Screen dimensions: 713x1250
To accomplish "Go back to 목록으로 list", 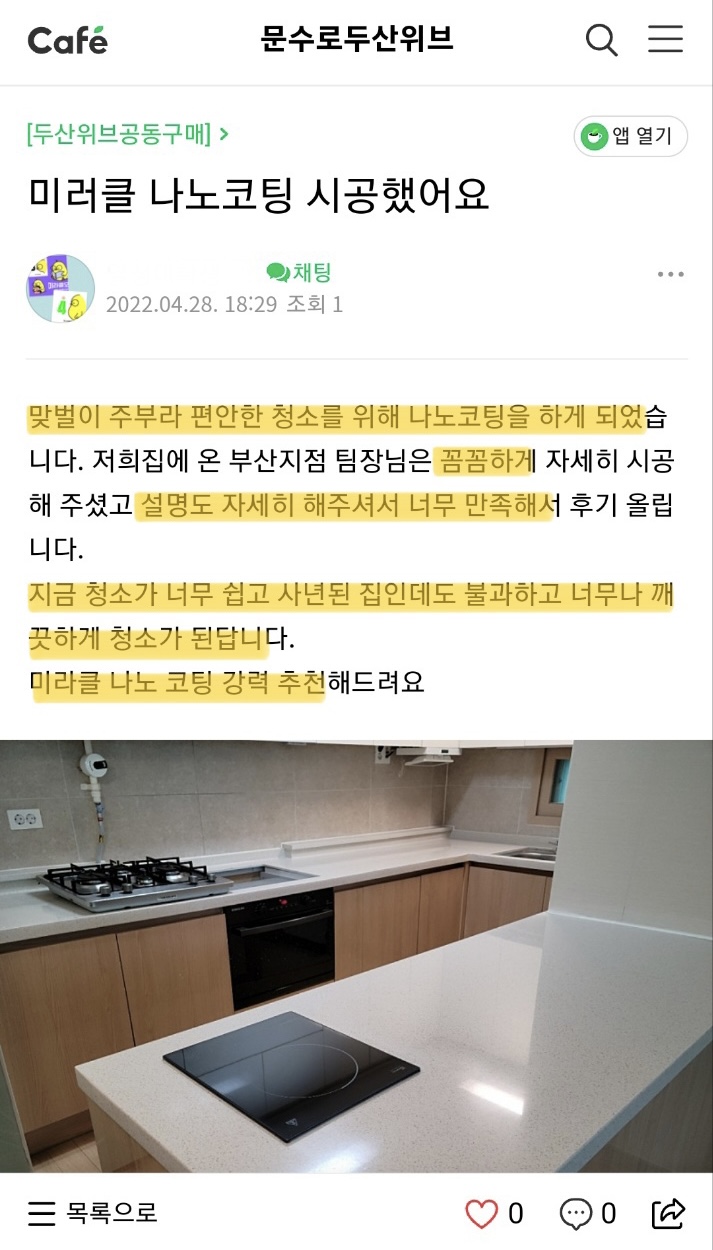I will coord(93,1214).
